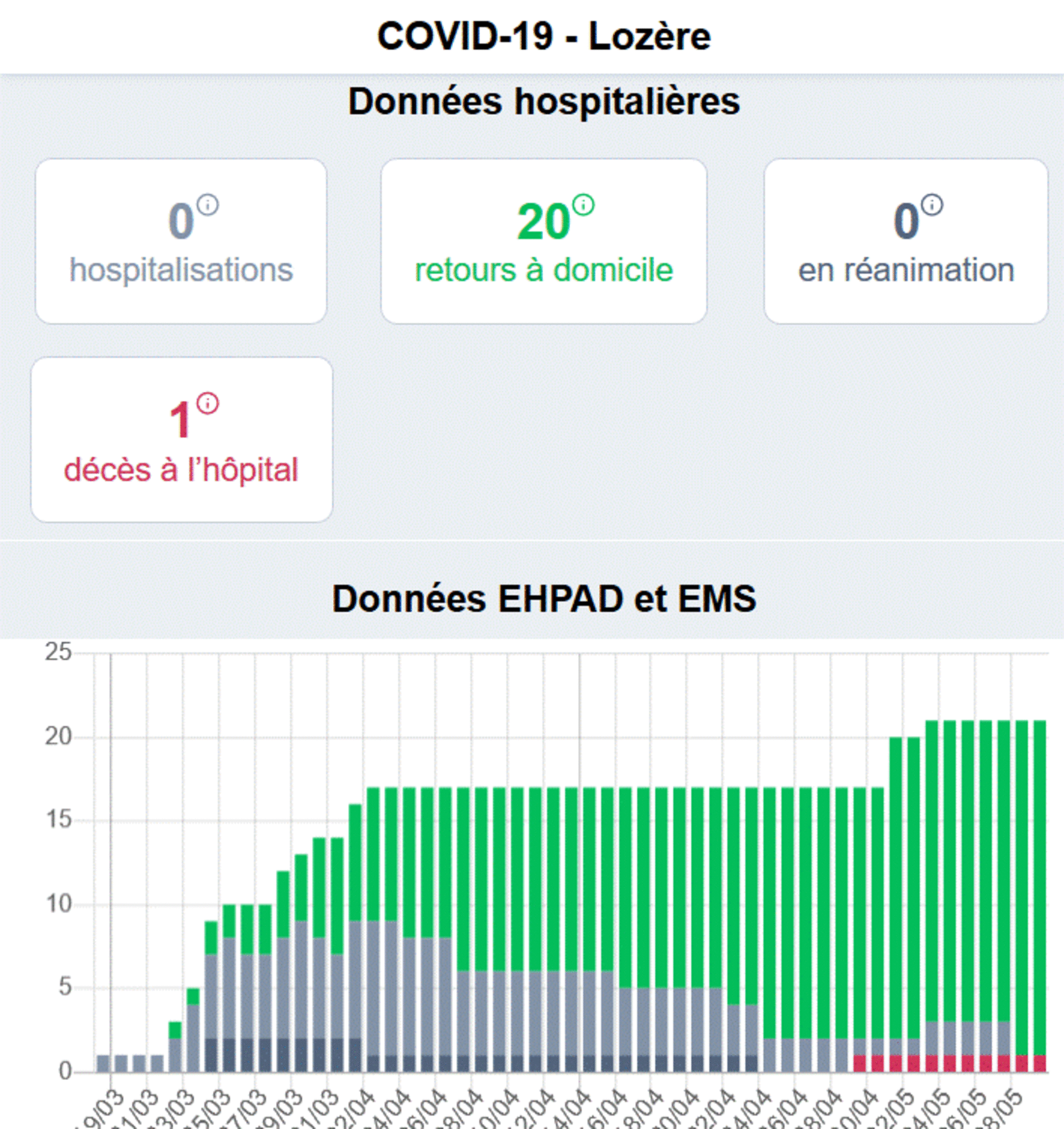Image resolution: width=1064 pixels, height=1129 pixels.
Task: Tap the info icon for en réanimation
Action: (x=931, y=205)
